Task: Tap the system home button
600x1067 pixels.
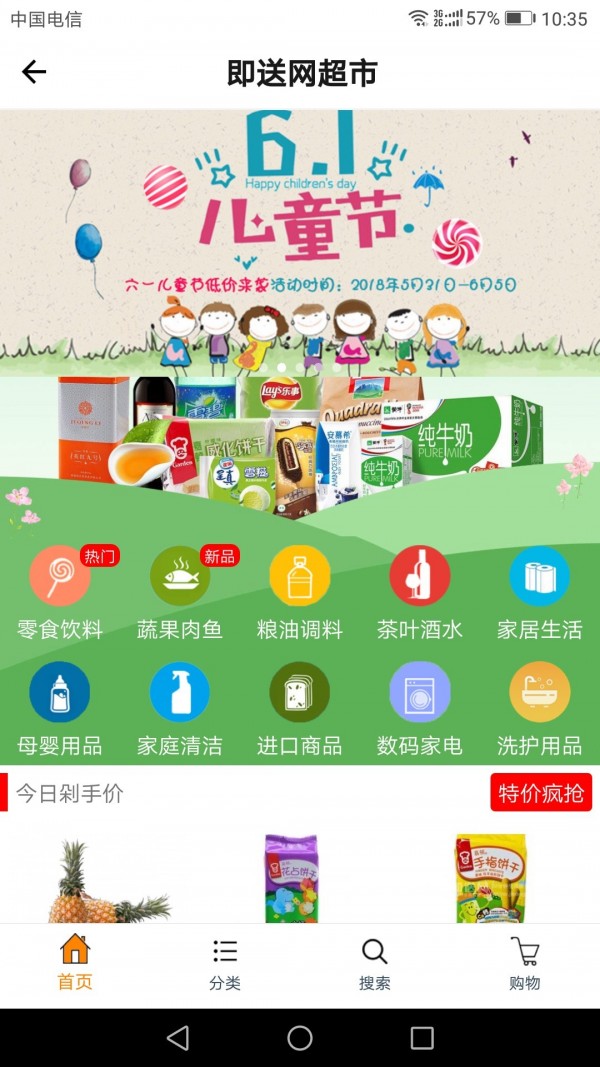Action: pos(300,1038)
